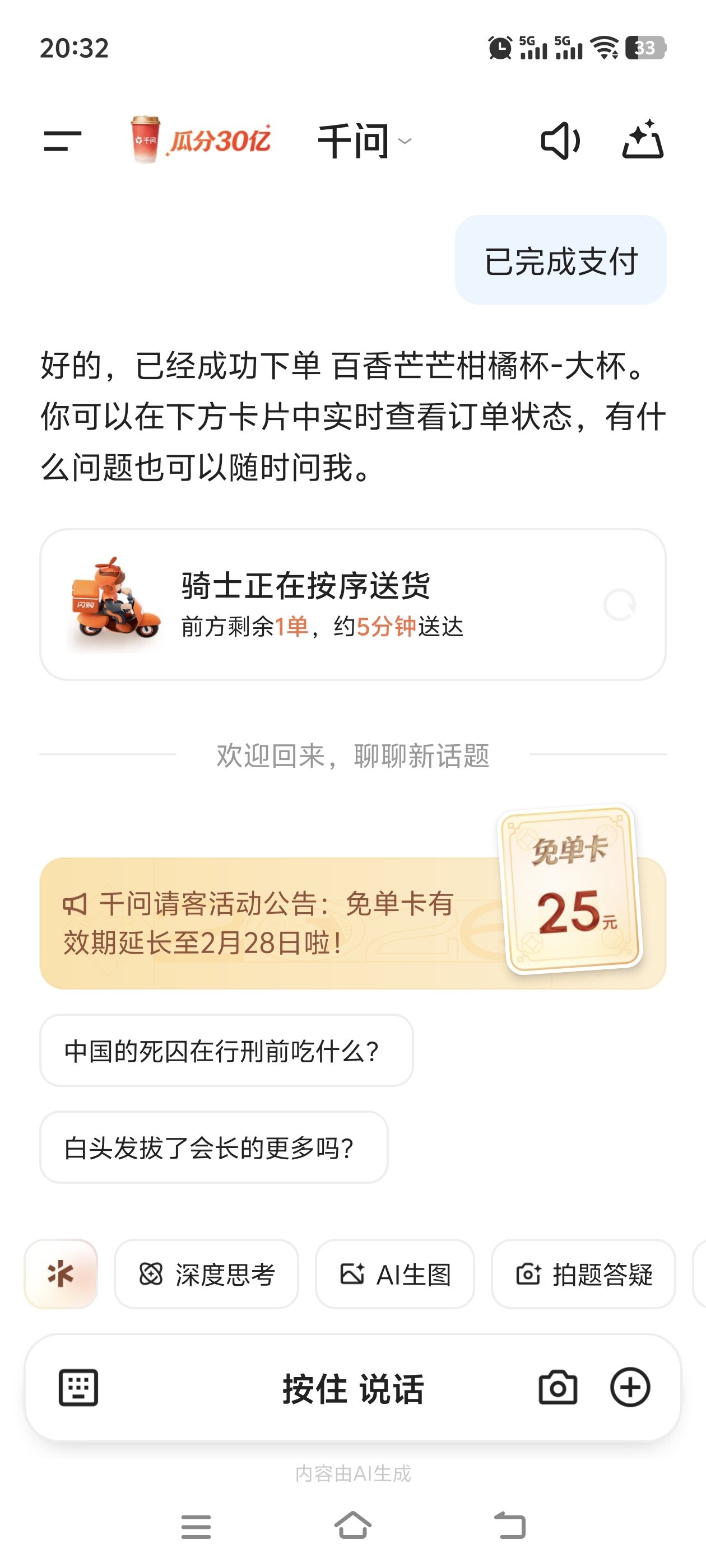Open the side menu drawer
706x1568 pixels.
tap(62, 141)
